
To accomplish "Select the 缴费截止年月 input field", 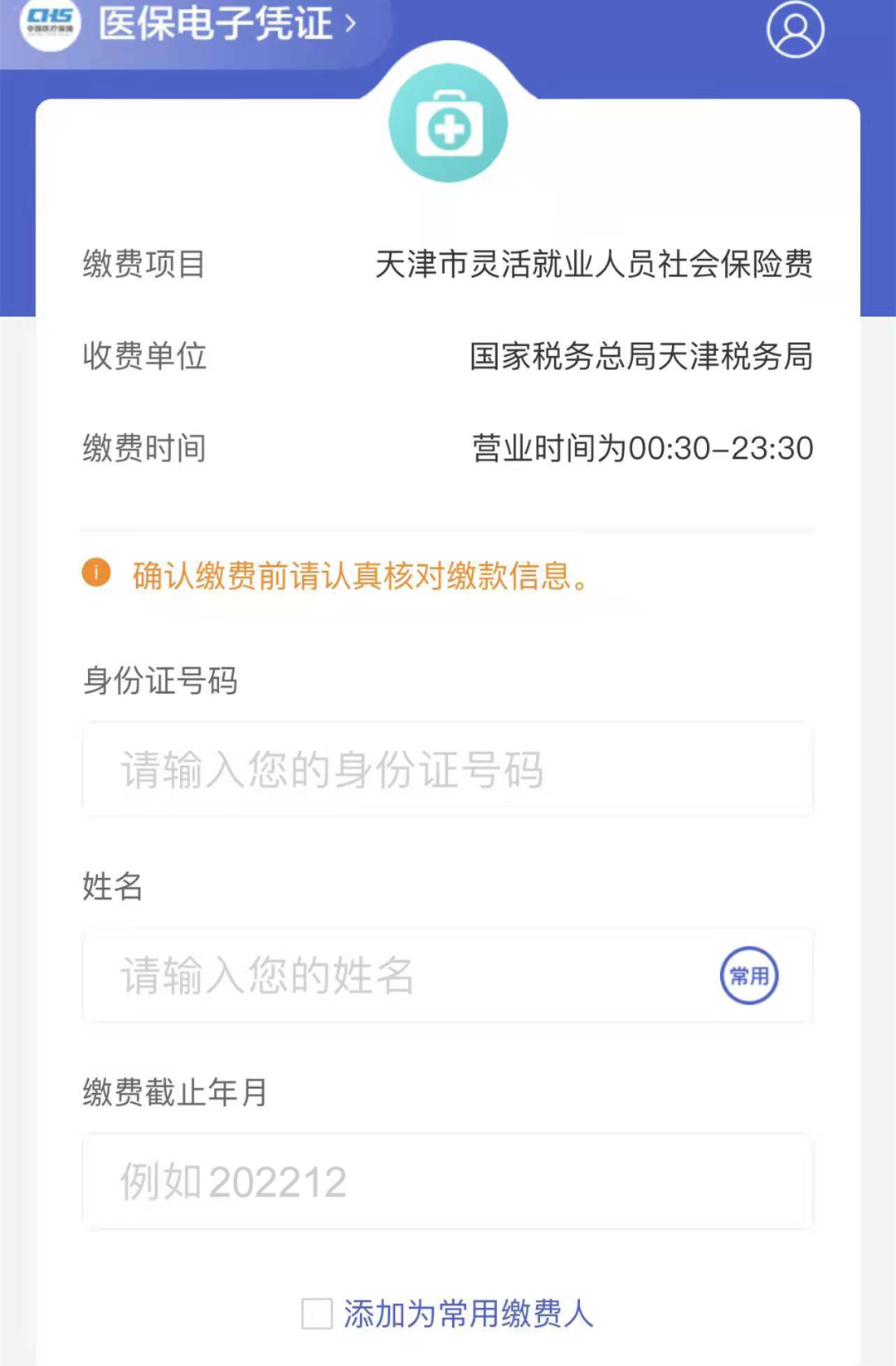I will point(448,1181).
